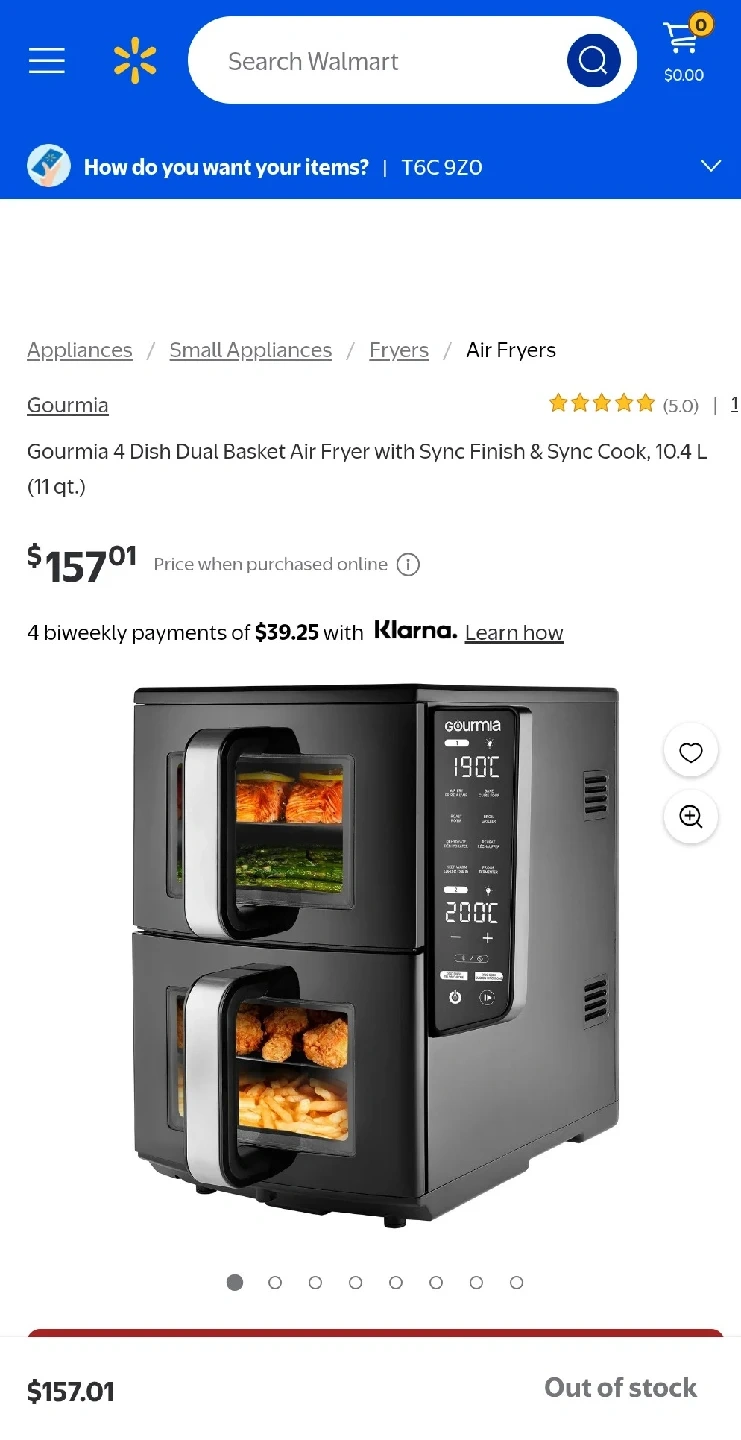The image size is (741, 1440).
Task: Open the shopping cart
Action: (684, 50)
